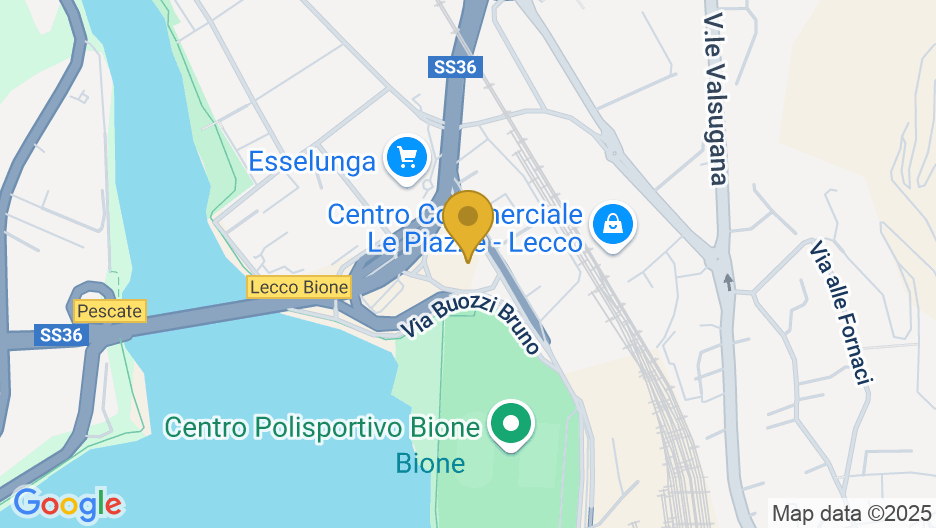Open the Esselunga shopping cart marker

pyautogui.click(x=407, y=157)
